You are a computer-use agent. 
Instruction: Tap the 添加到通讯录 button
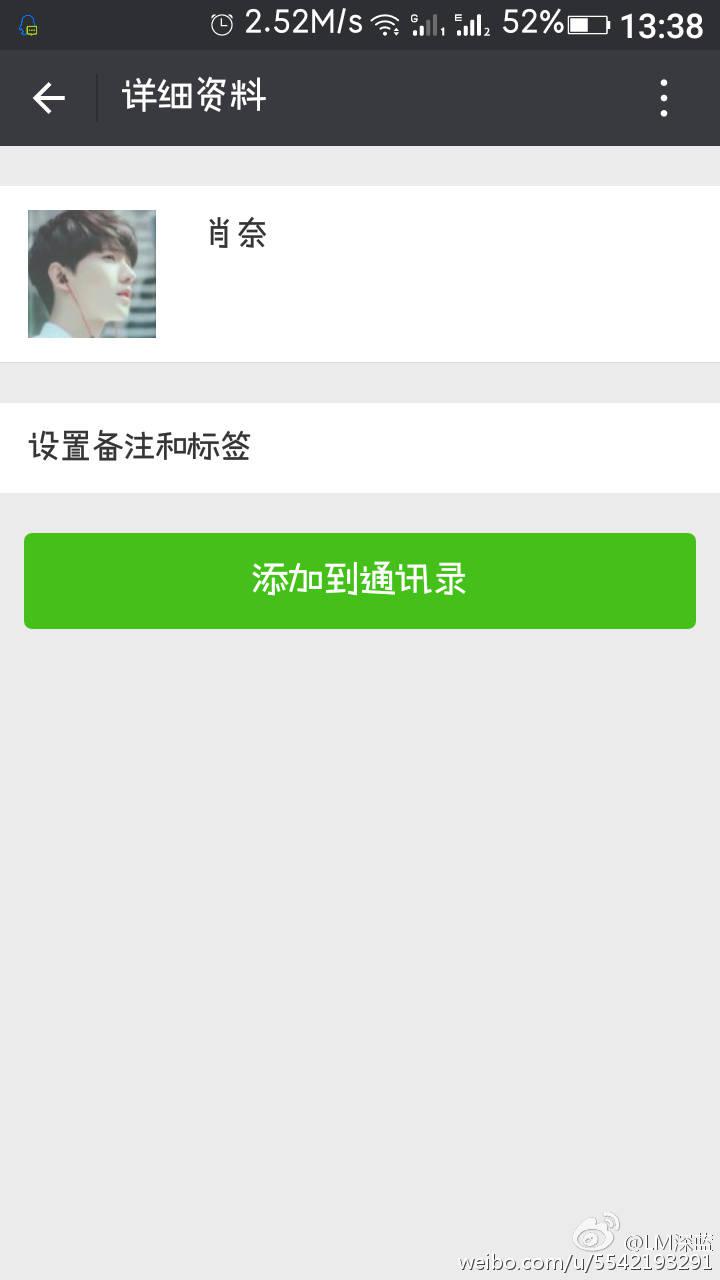coord(359,581)
